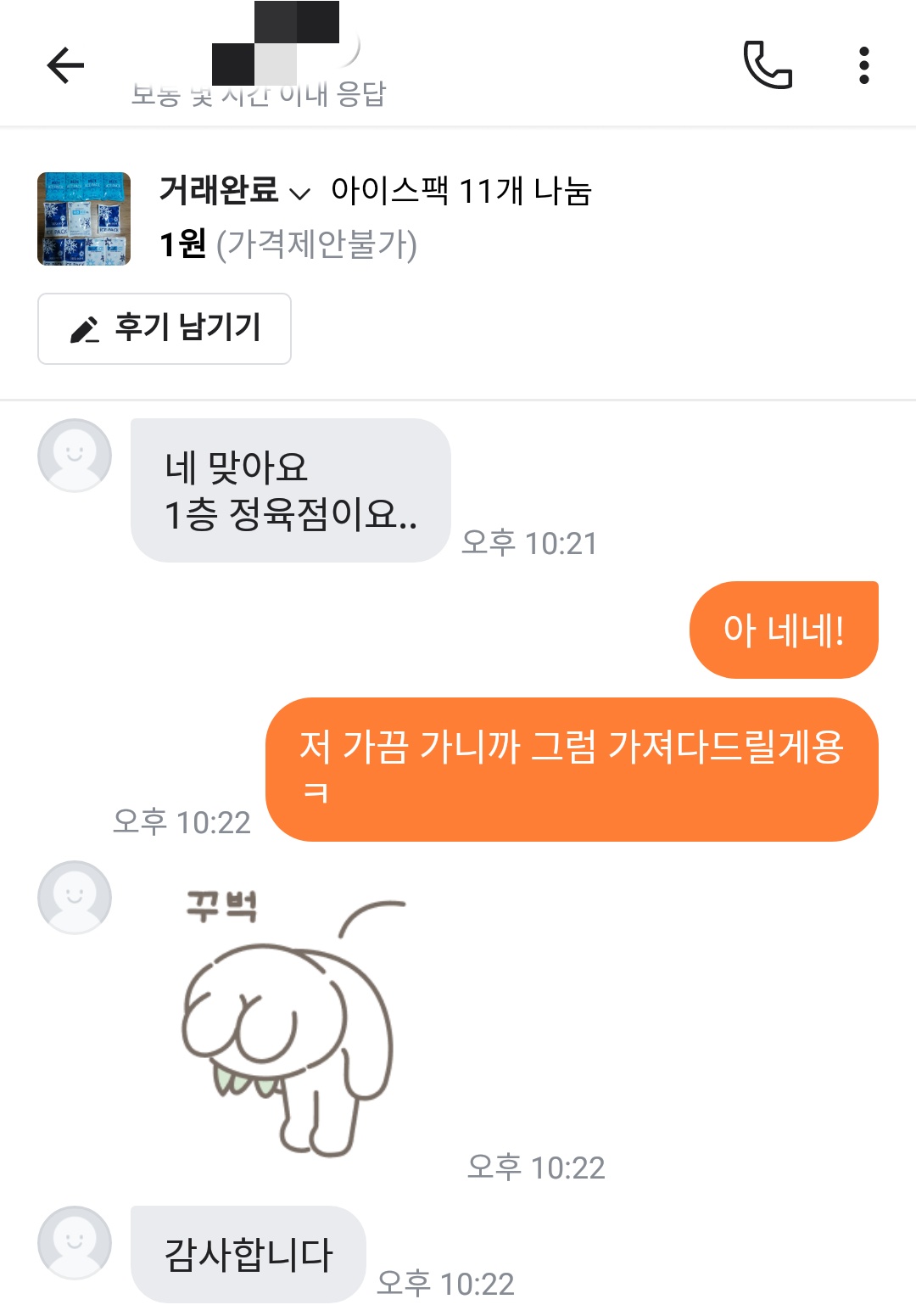916x1316 pixels.
Task: Tap the 후기 남기기 button
Action: click(165, 328)
